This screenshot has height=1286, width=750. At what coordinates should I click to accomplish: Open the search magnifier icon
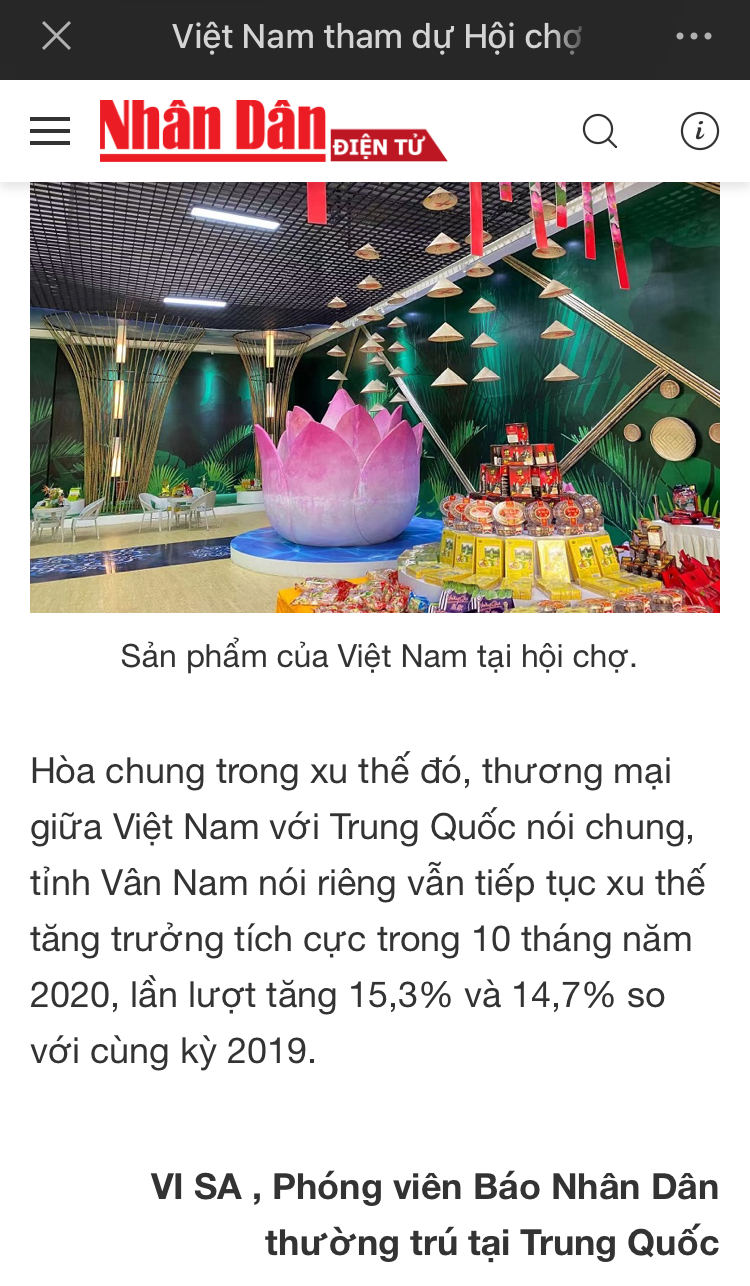point(599,131)
